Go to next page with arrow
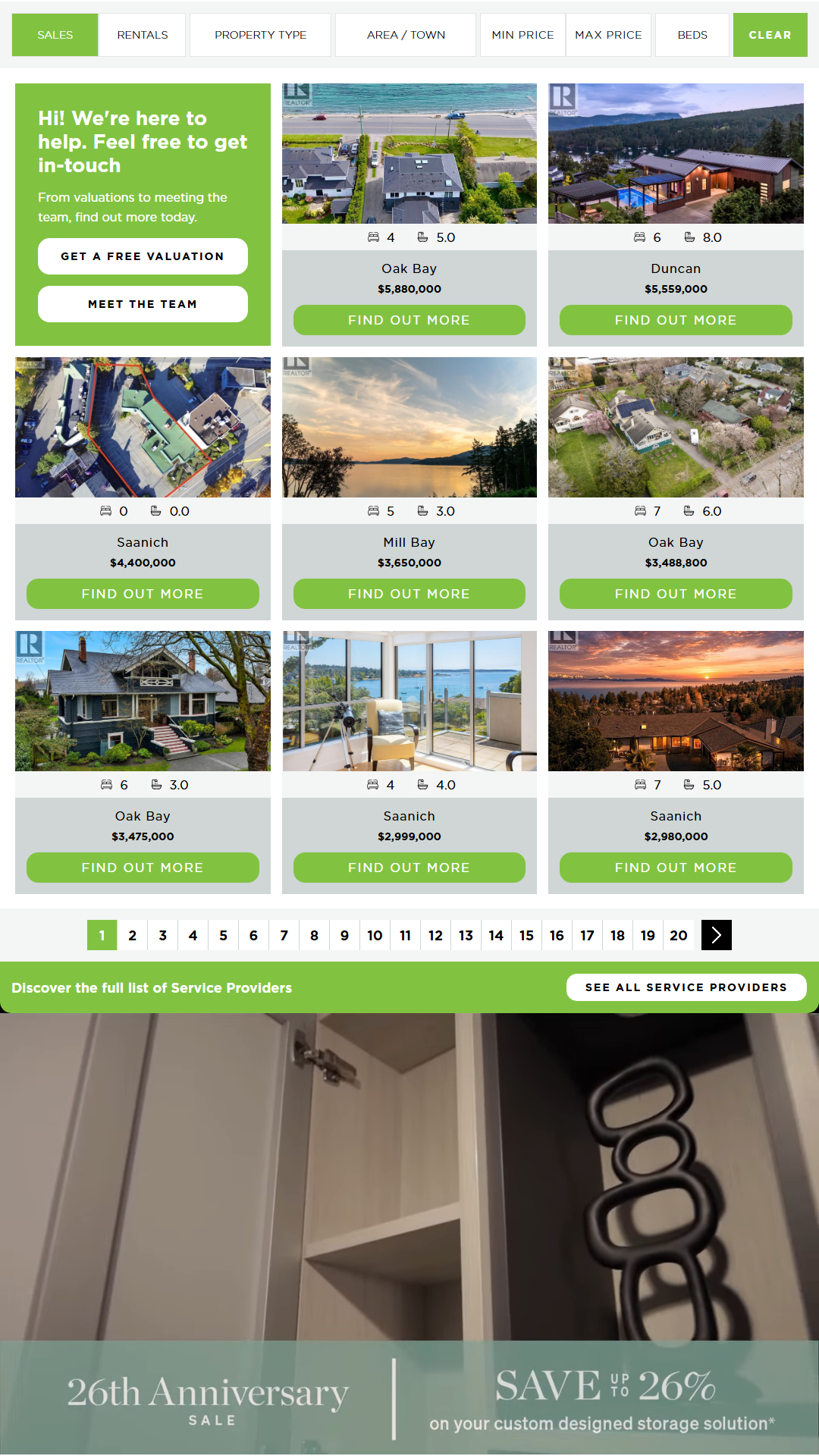Screen dimensions: 819x1456 point(716,935)
